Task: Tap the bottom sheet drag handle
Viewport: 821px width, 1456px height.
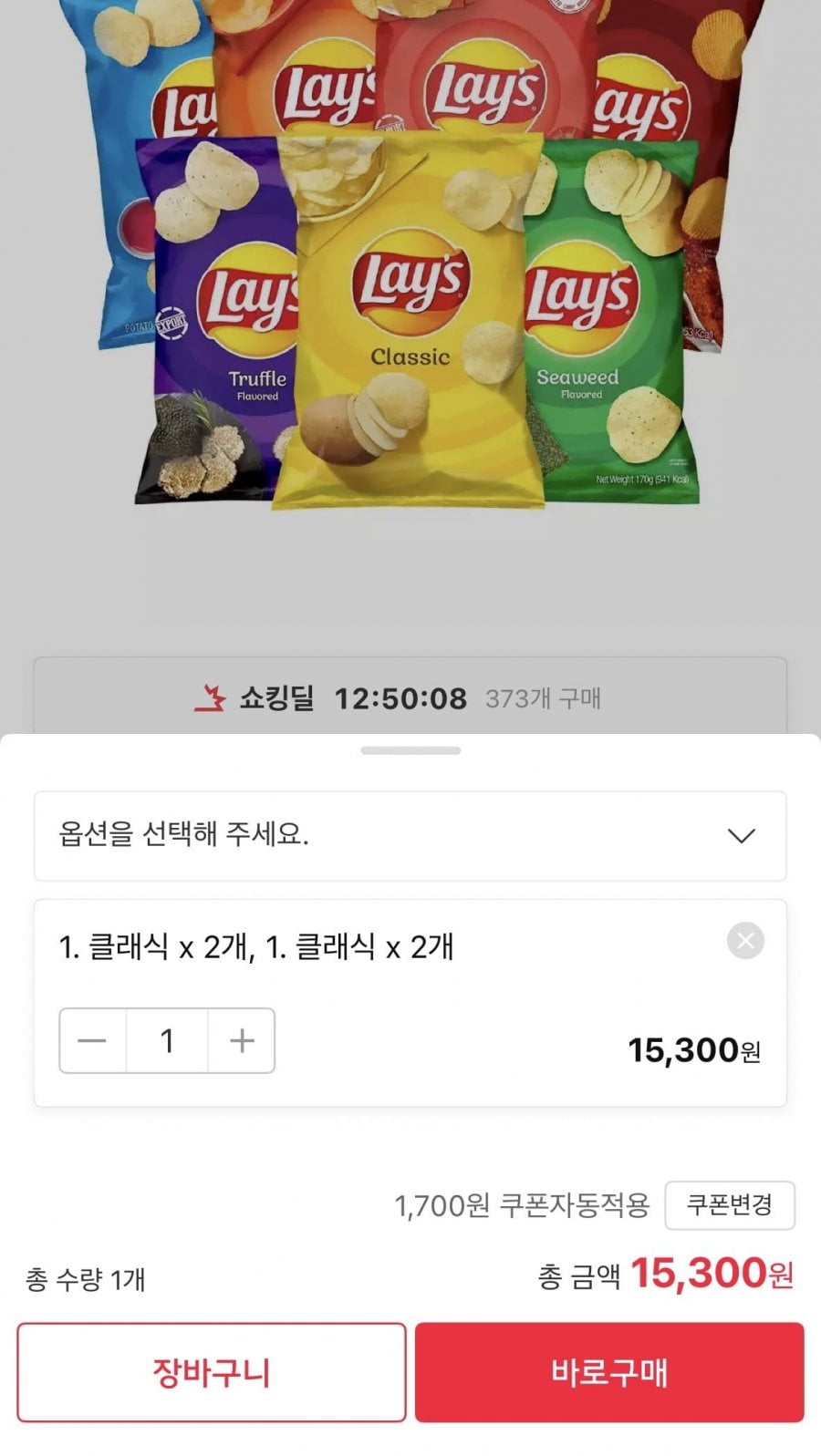Action: coord(410,750)
